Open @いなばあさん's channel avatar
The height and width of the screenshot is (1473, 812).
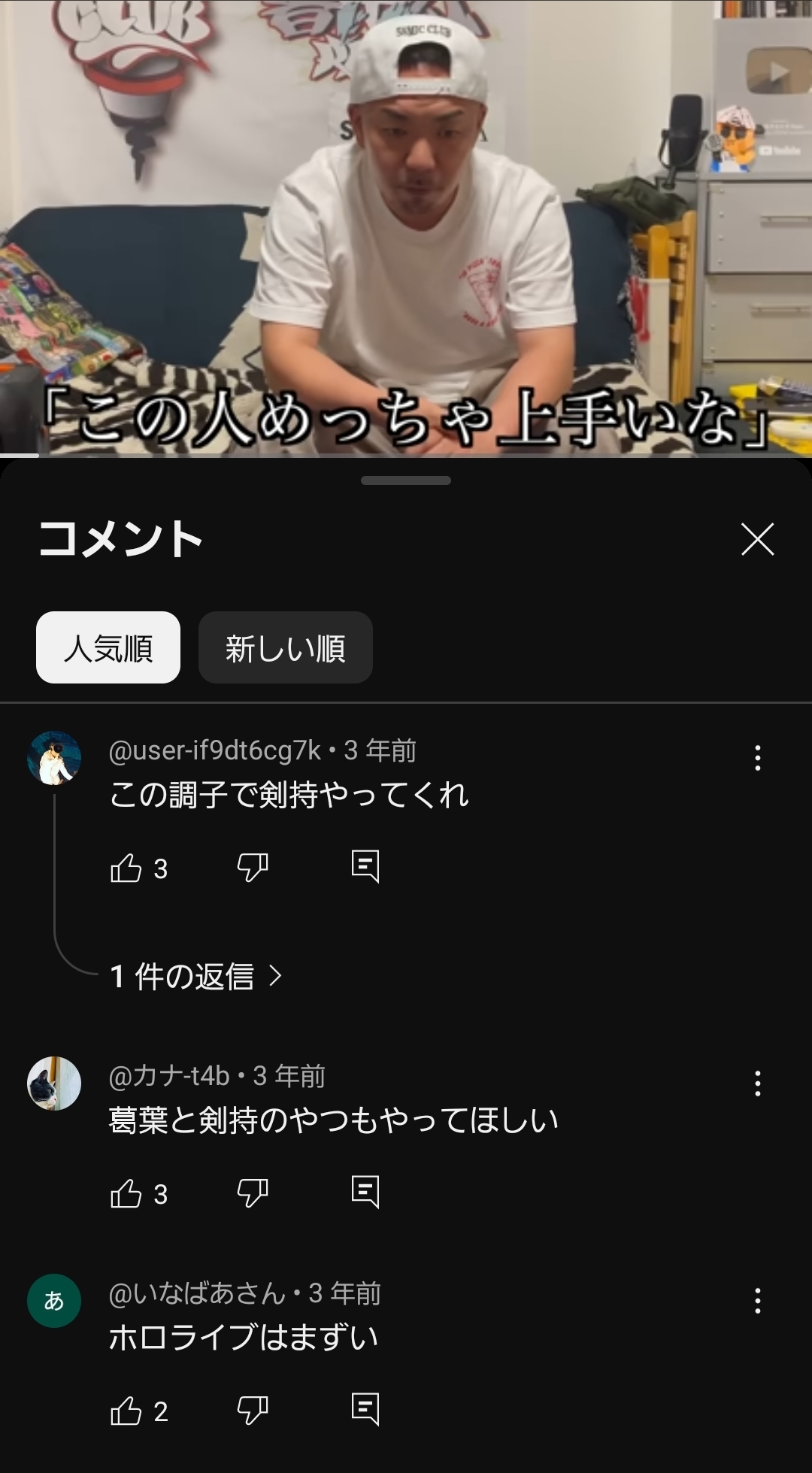pos(54,1301)
